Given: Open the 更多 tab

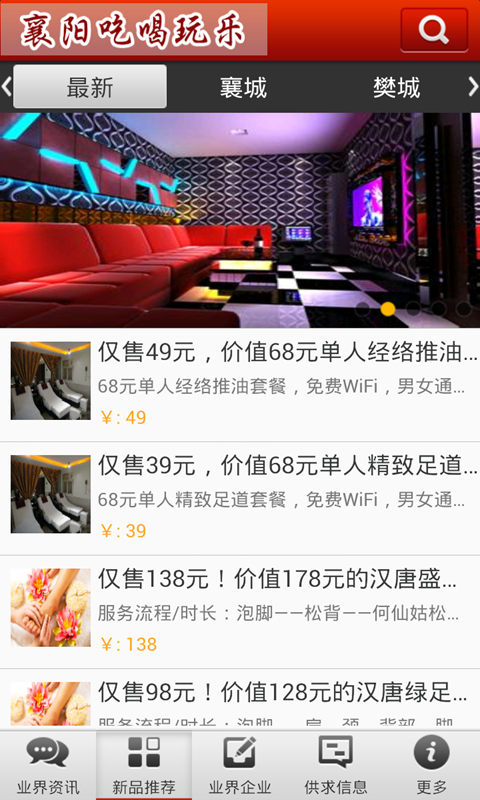Looking at the screenshot, I should pos(432,765).
